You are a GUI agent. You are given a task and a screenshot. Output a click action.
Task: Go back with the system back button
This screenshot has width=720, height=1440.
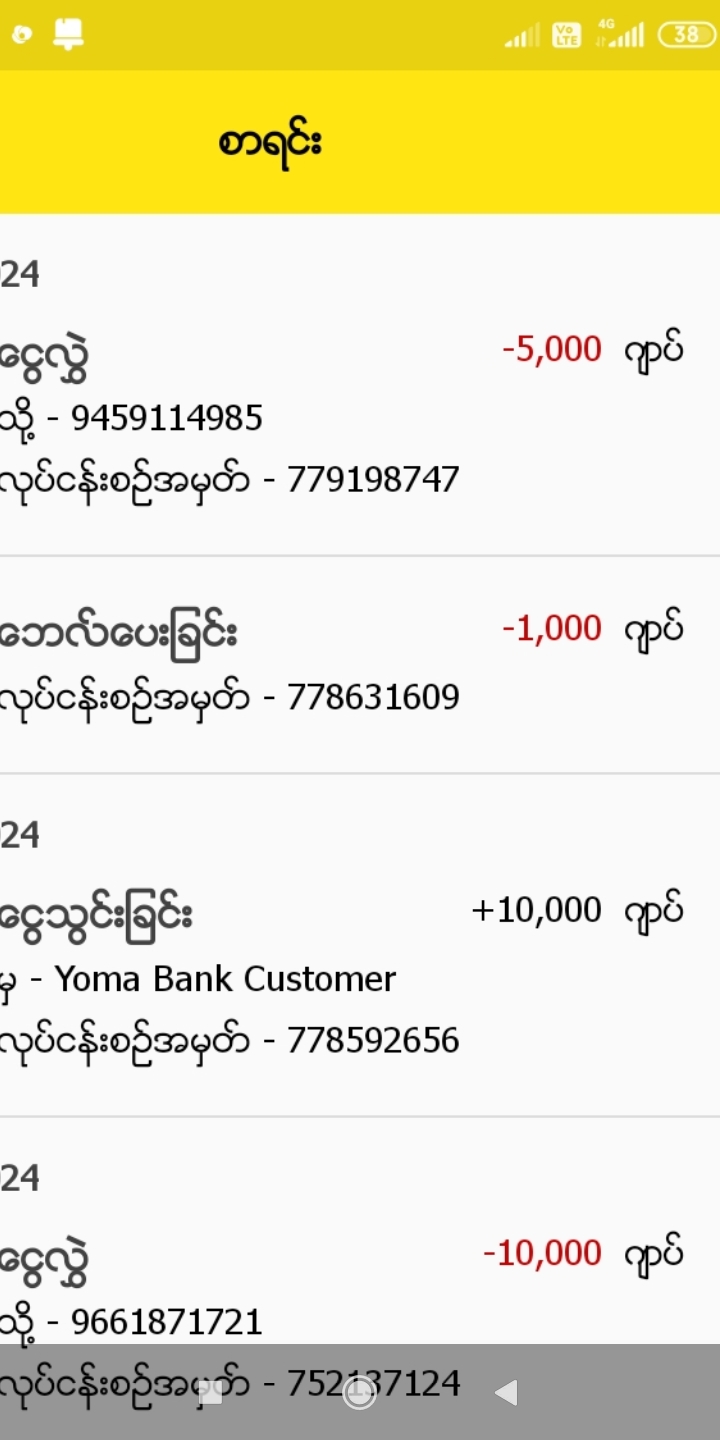[506, 1393]
